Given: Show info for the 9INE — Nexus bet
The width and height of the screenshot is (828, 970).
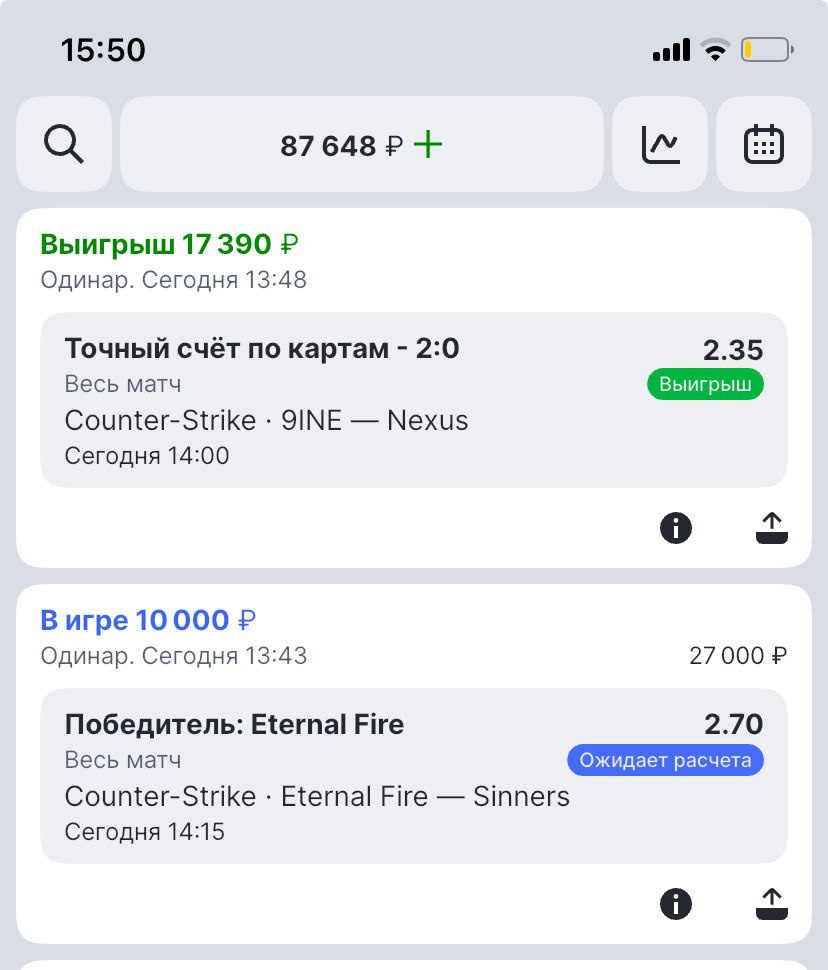Looking at the screenshot, I should pos(676,527).
